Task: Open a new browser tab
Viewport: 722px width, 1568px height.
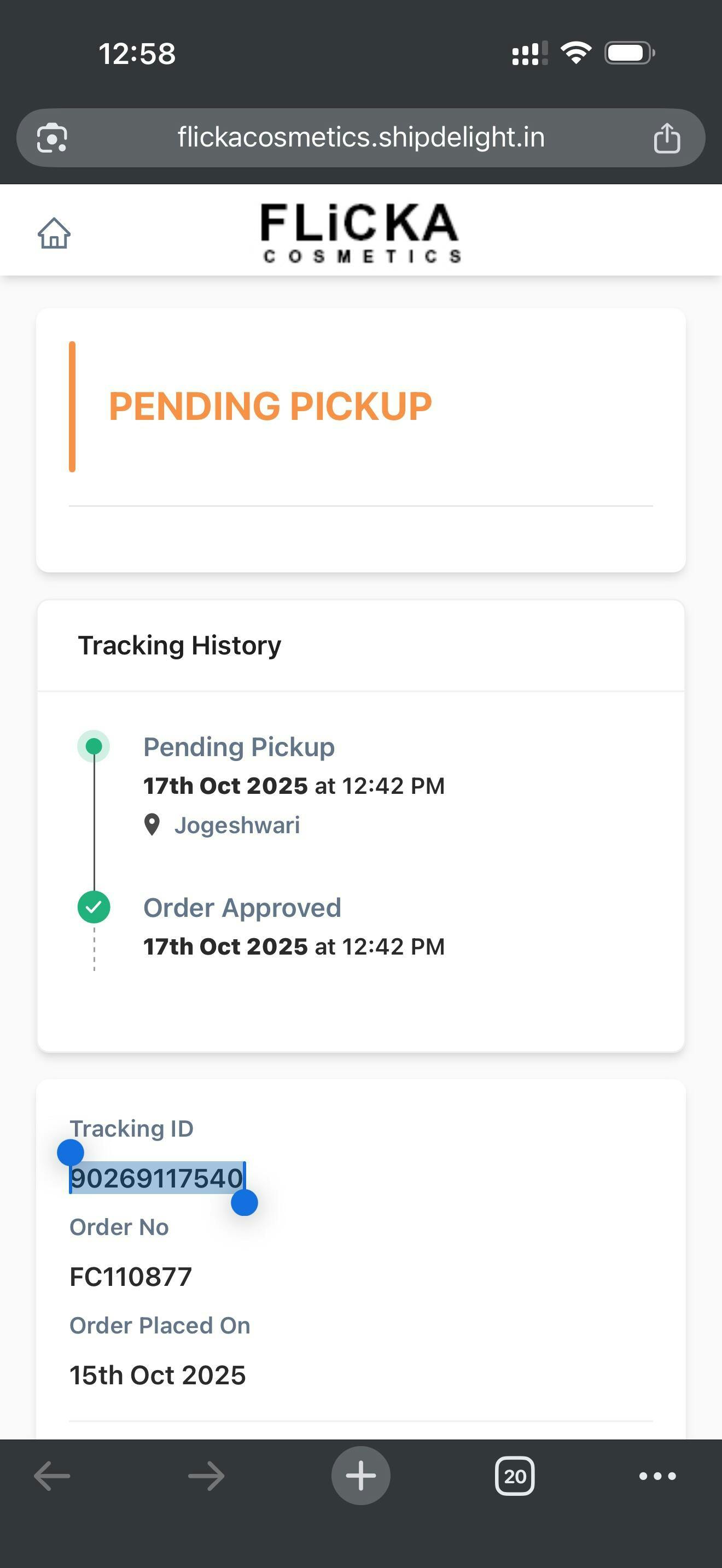Action: 360,1476
